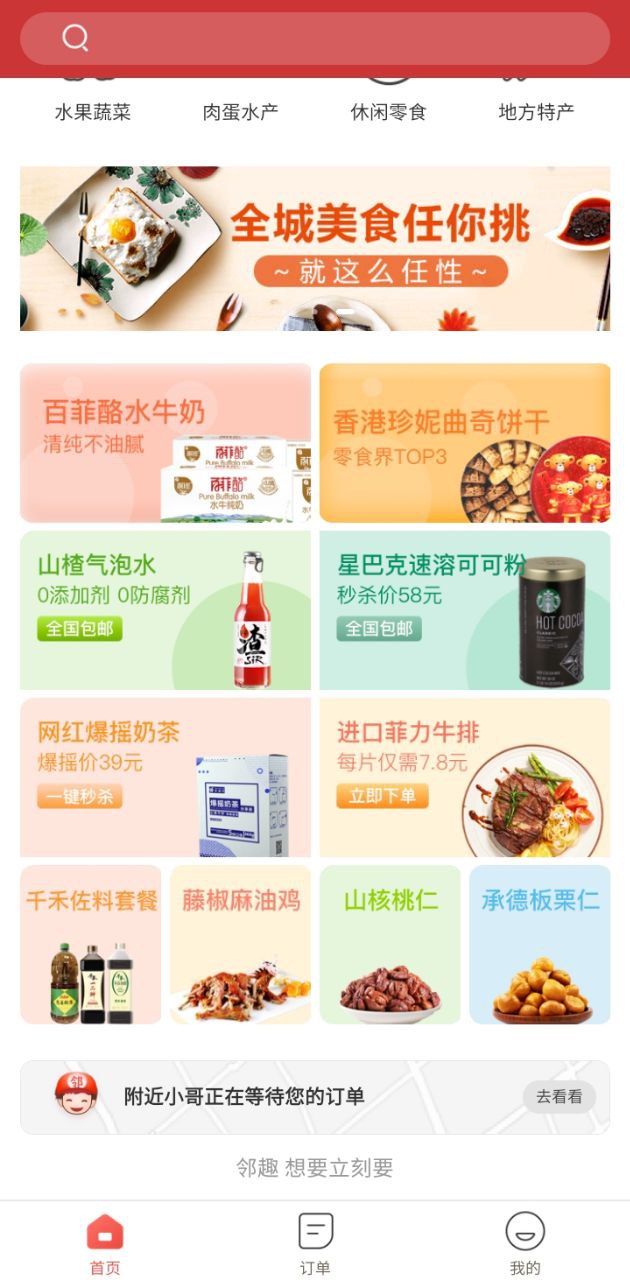Open the 承德板栗仁 tile
The height and width of the screenshot is (1280, 630).
[540, 945]
